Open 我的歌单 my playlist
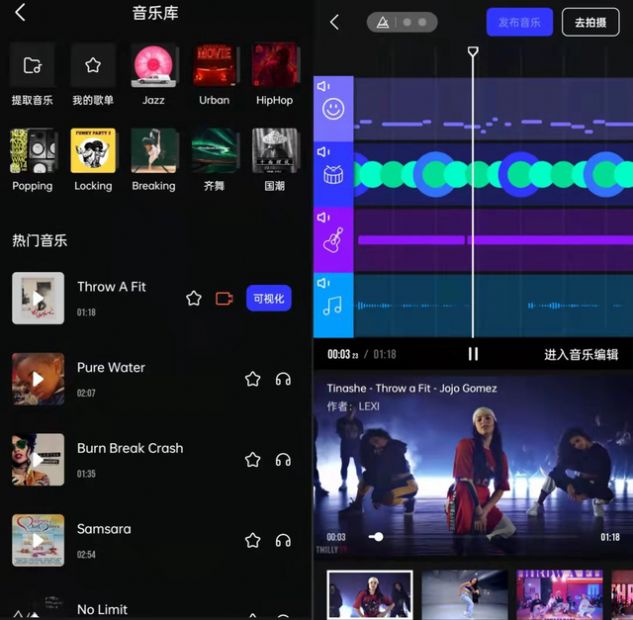This screenshot has height=620, width=633. (93, 66)
